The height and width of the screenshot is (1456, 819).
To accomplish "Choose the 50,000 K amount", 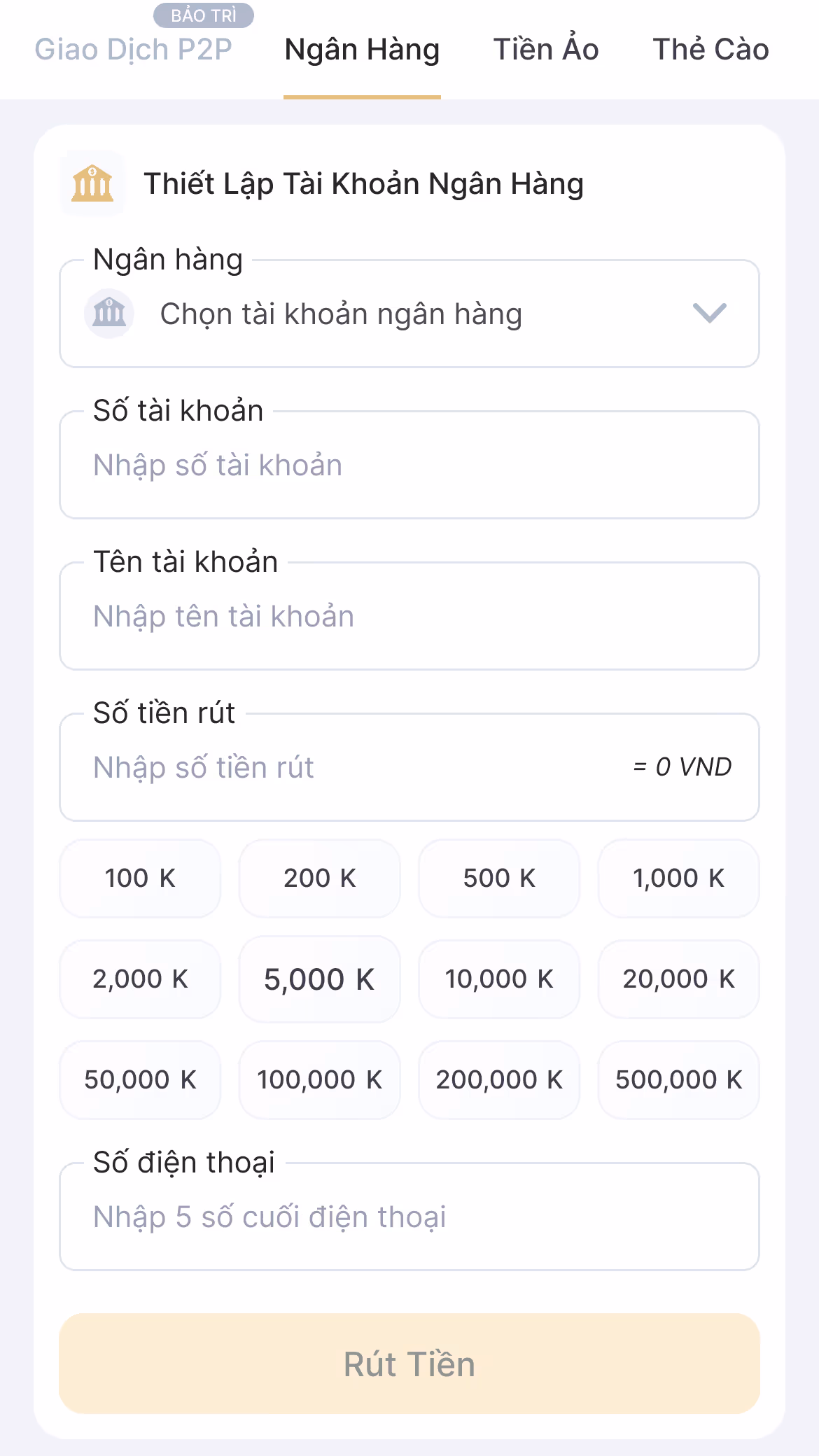I will pyautogui.click(x=140, y=1079).
